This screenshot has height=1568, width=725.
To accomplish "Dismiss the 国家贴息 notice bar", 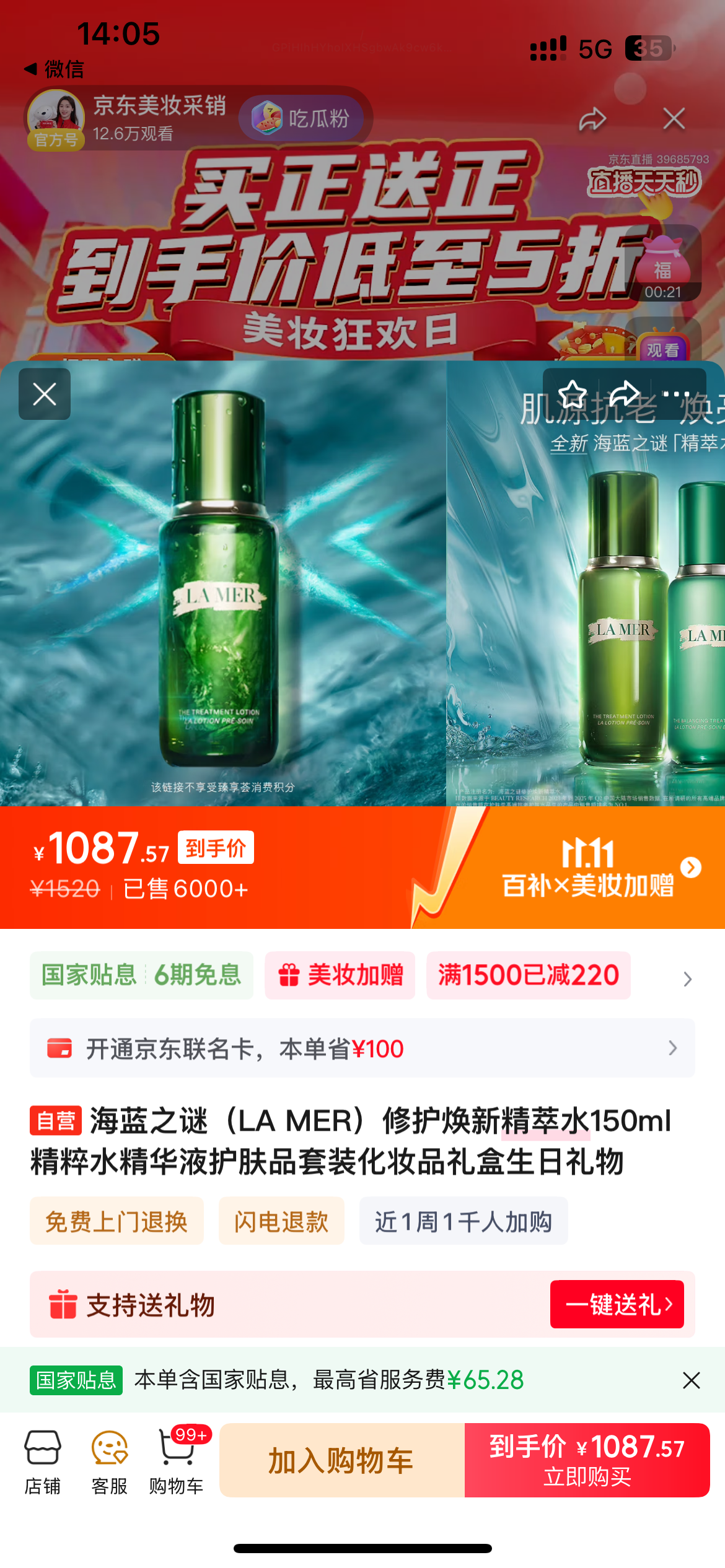I will pos(691,1380).
